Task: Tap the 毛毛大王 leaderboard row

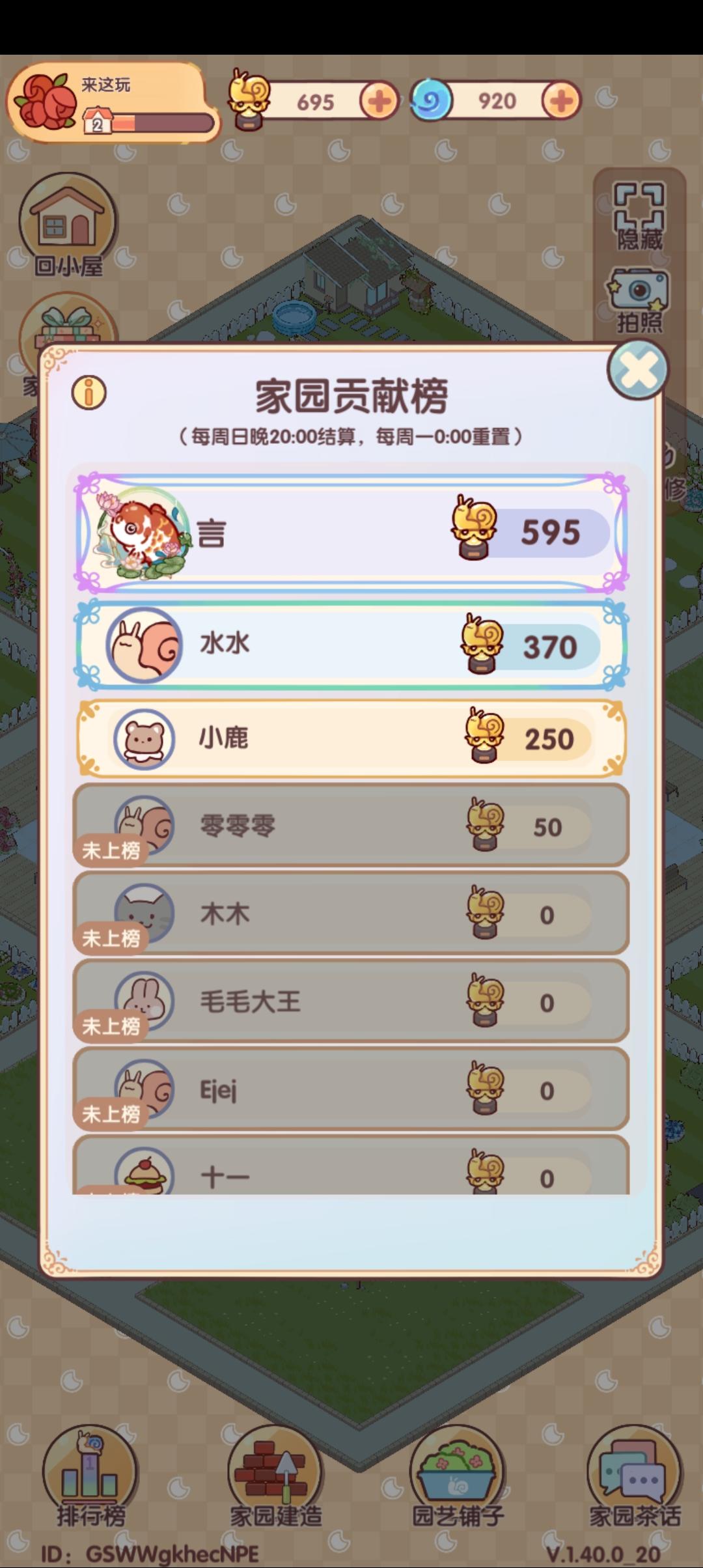Action: 351,1003
